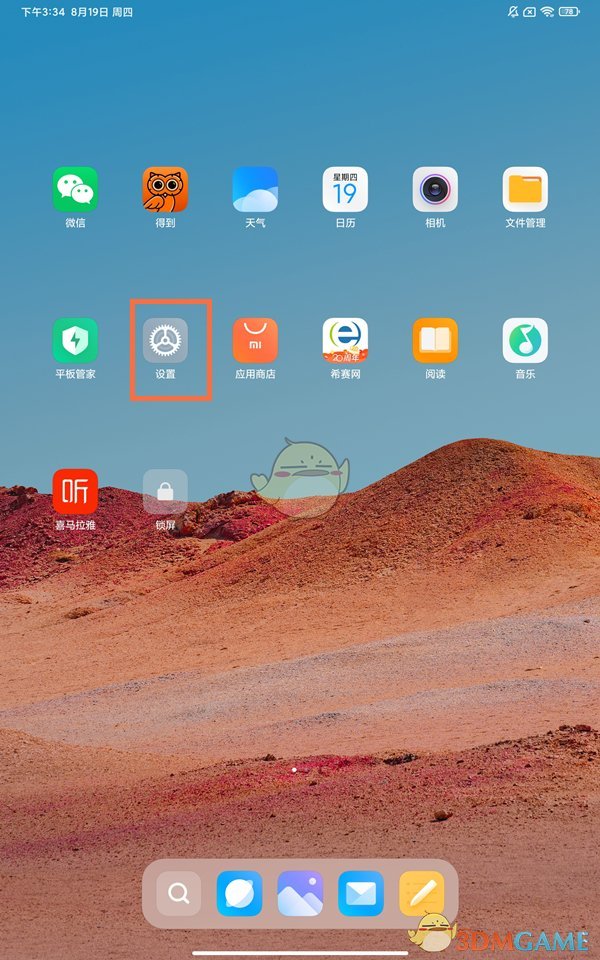The width and height of the screenshot is (600, 960).
Task: Open search from the dock
Action: [179, 894]
